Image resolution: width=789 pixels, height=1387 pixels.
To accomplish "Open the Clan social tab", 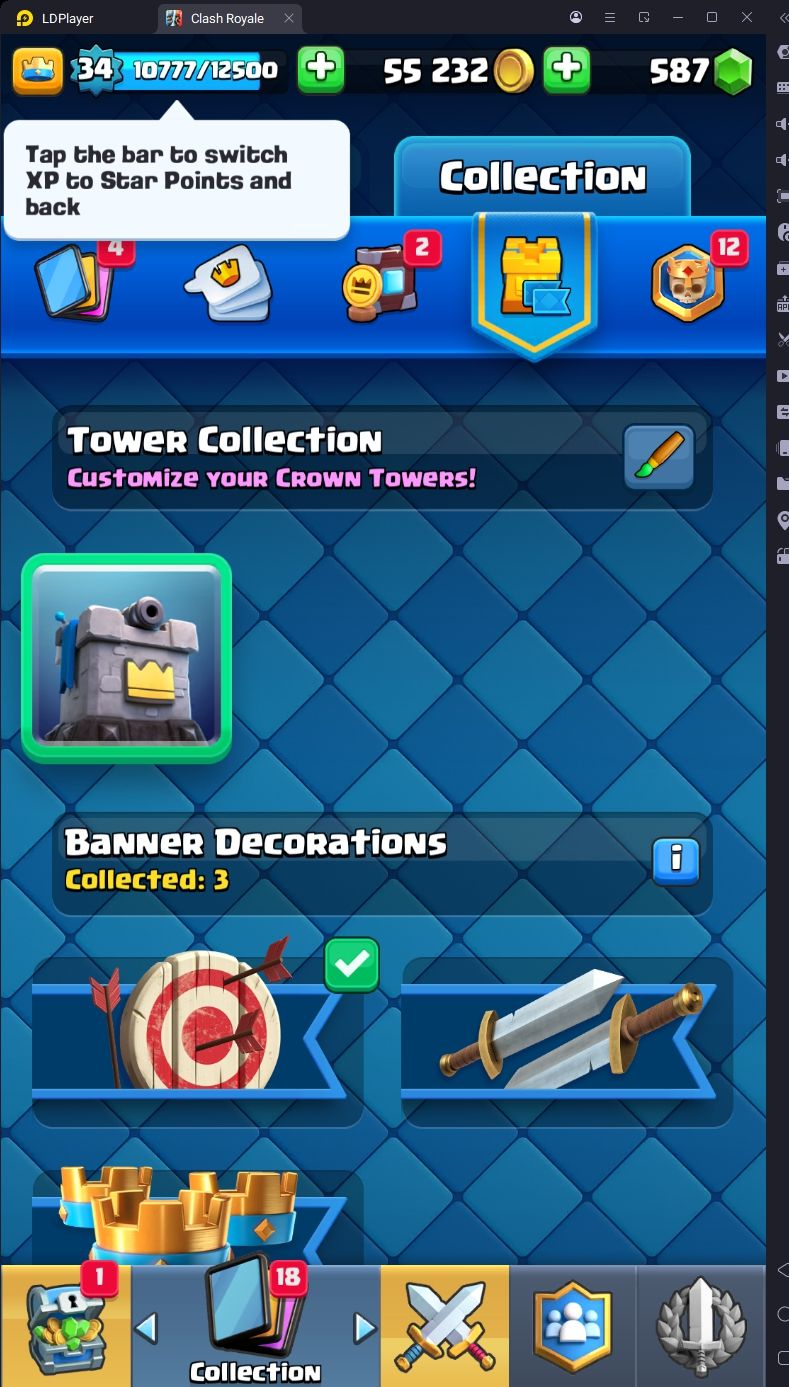I will click(572, 1325).
